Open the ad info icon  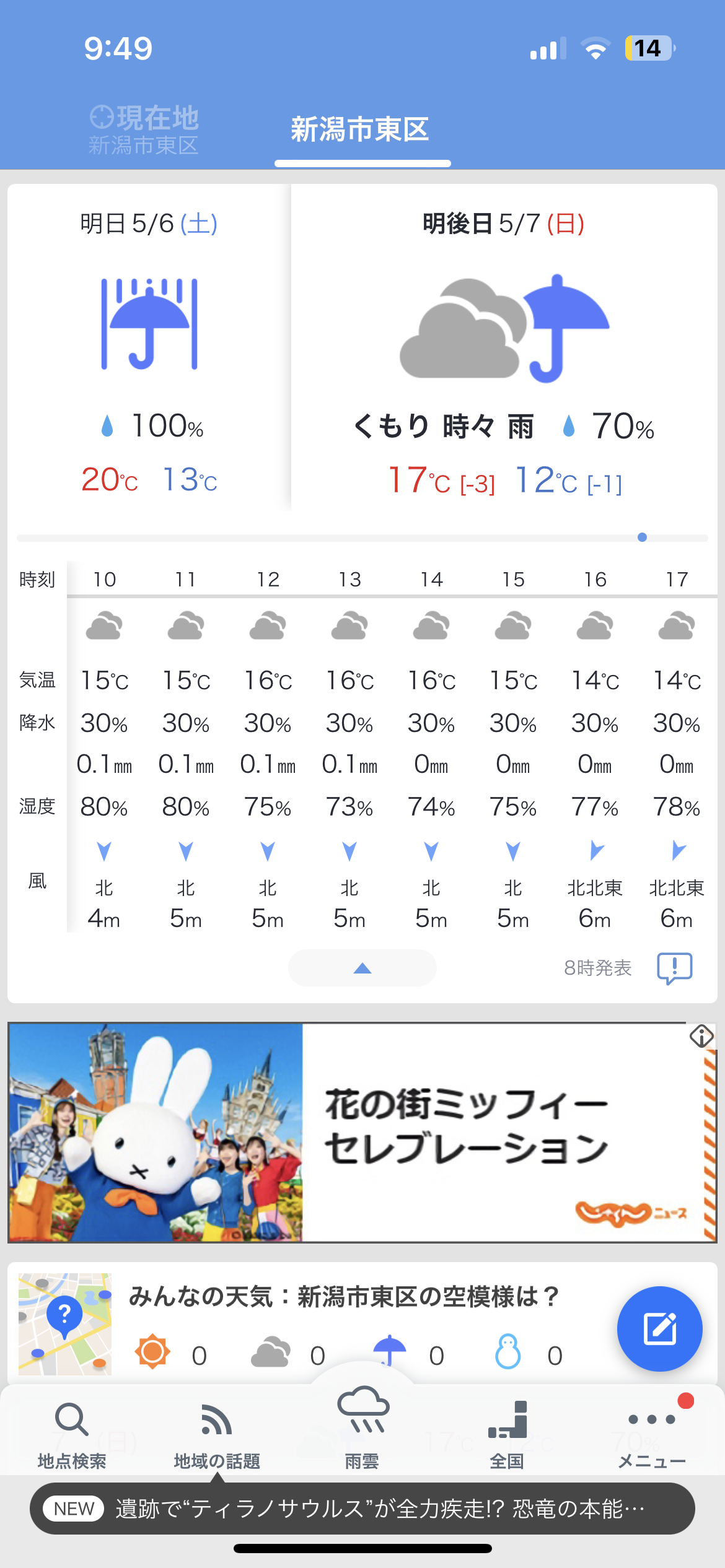click(x=701, y=1036)
